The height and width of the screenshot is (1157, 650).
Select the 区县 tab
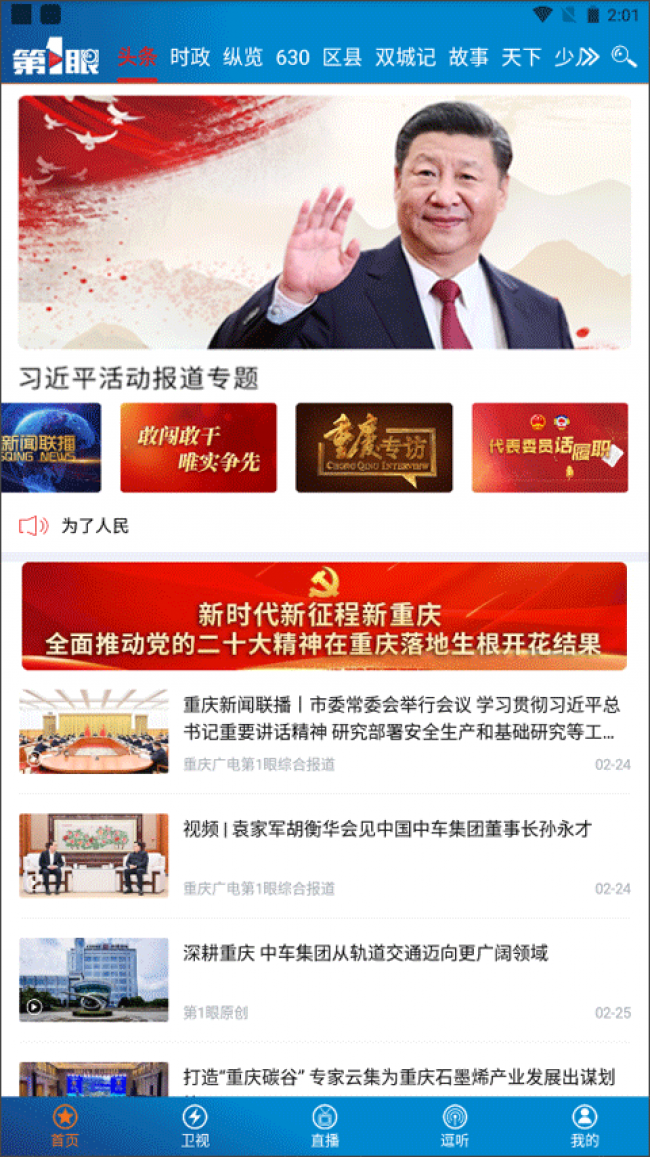(x=342, y=57)
